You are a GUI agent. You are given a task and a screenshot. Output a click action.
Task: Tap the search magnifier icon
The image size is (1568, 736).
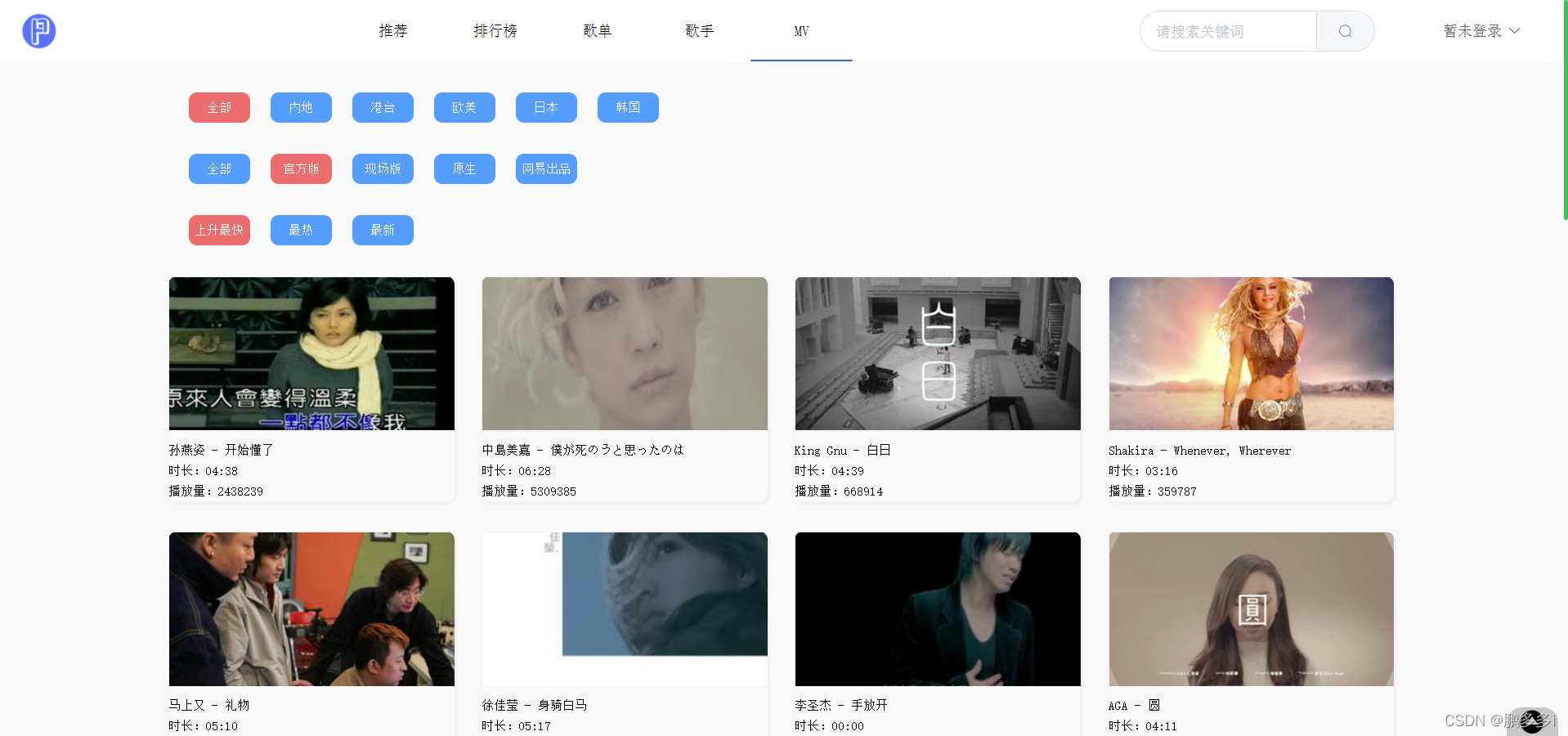pyautogui.click(x=1345, y=31)
